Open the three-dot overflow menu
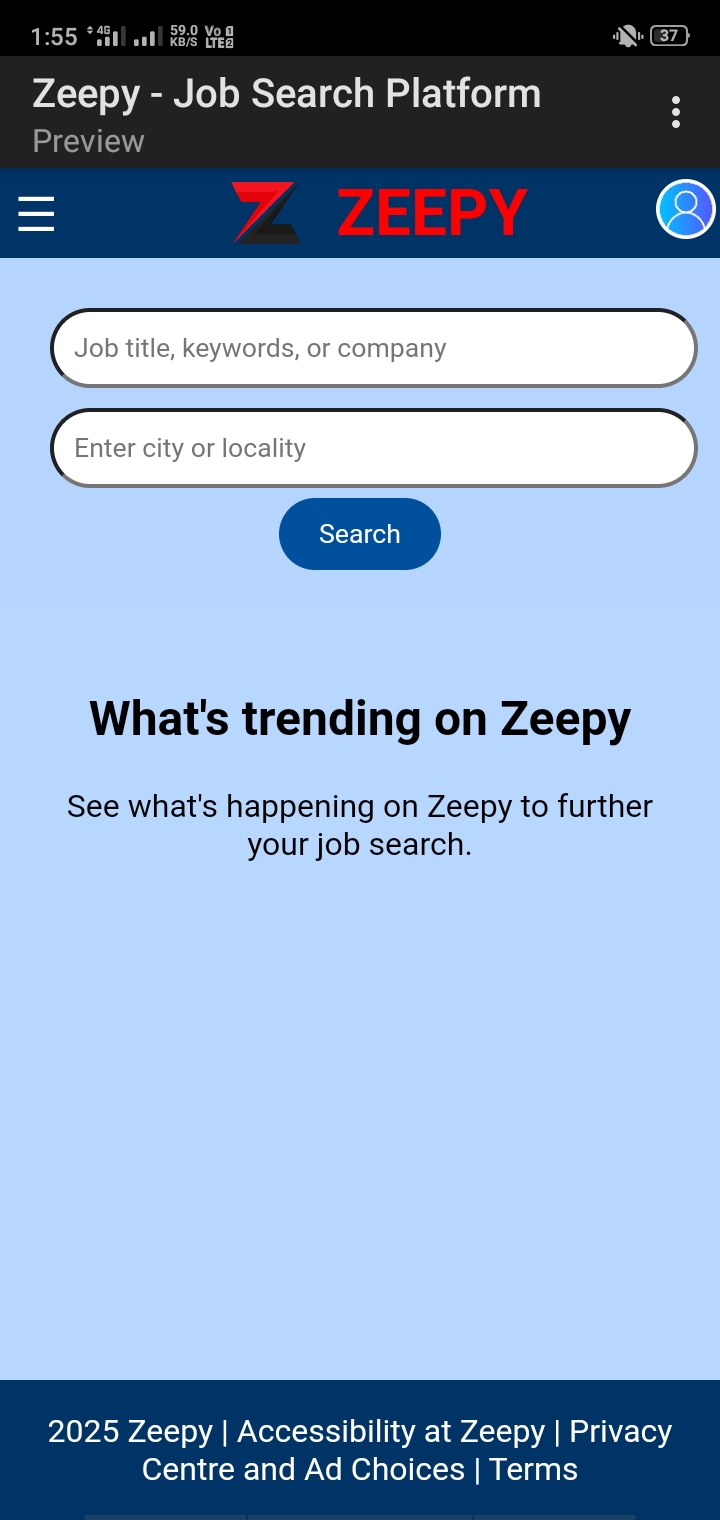Image resolution: width=720 pixels, height=1520 pixels. pyautogui.click(x=676, y=112)
